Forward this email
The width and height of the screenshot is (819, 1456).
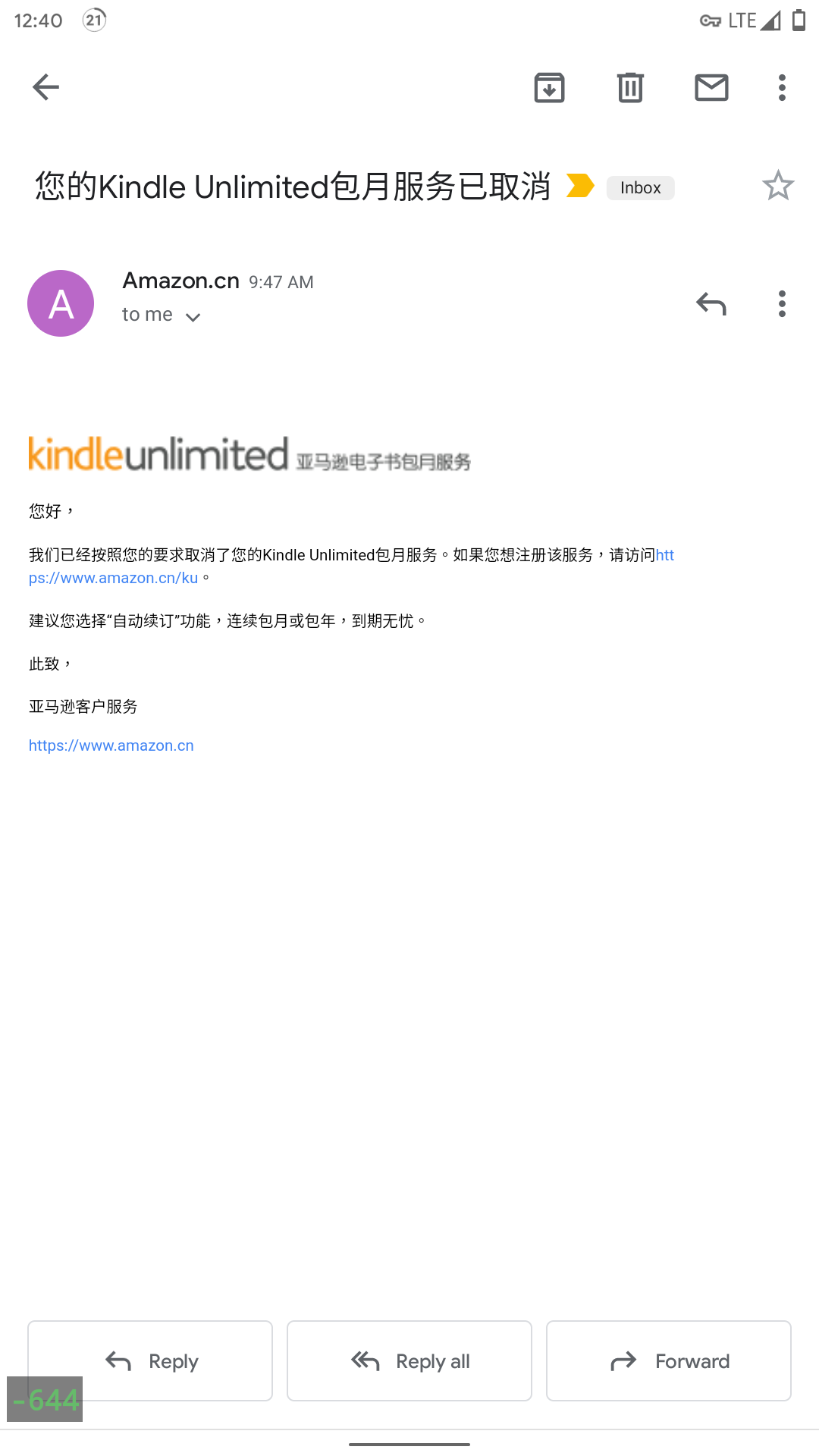click(669, 1360)
